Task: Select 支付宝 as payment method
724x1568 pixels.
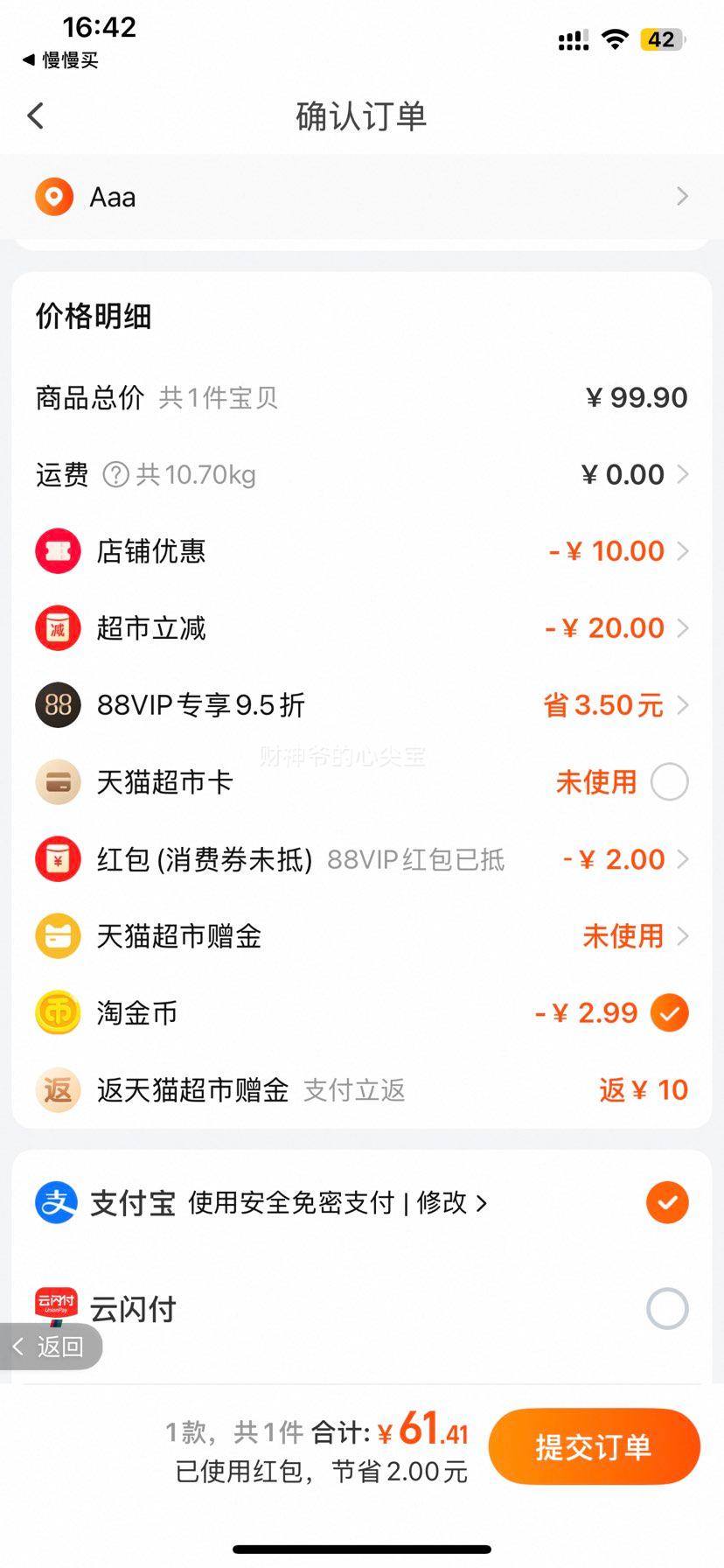Action: pyautogui.click(x=667, y=1202)
